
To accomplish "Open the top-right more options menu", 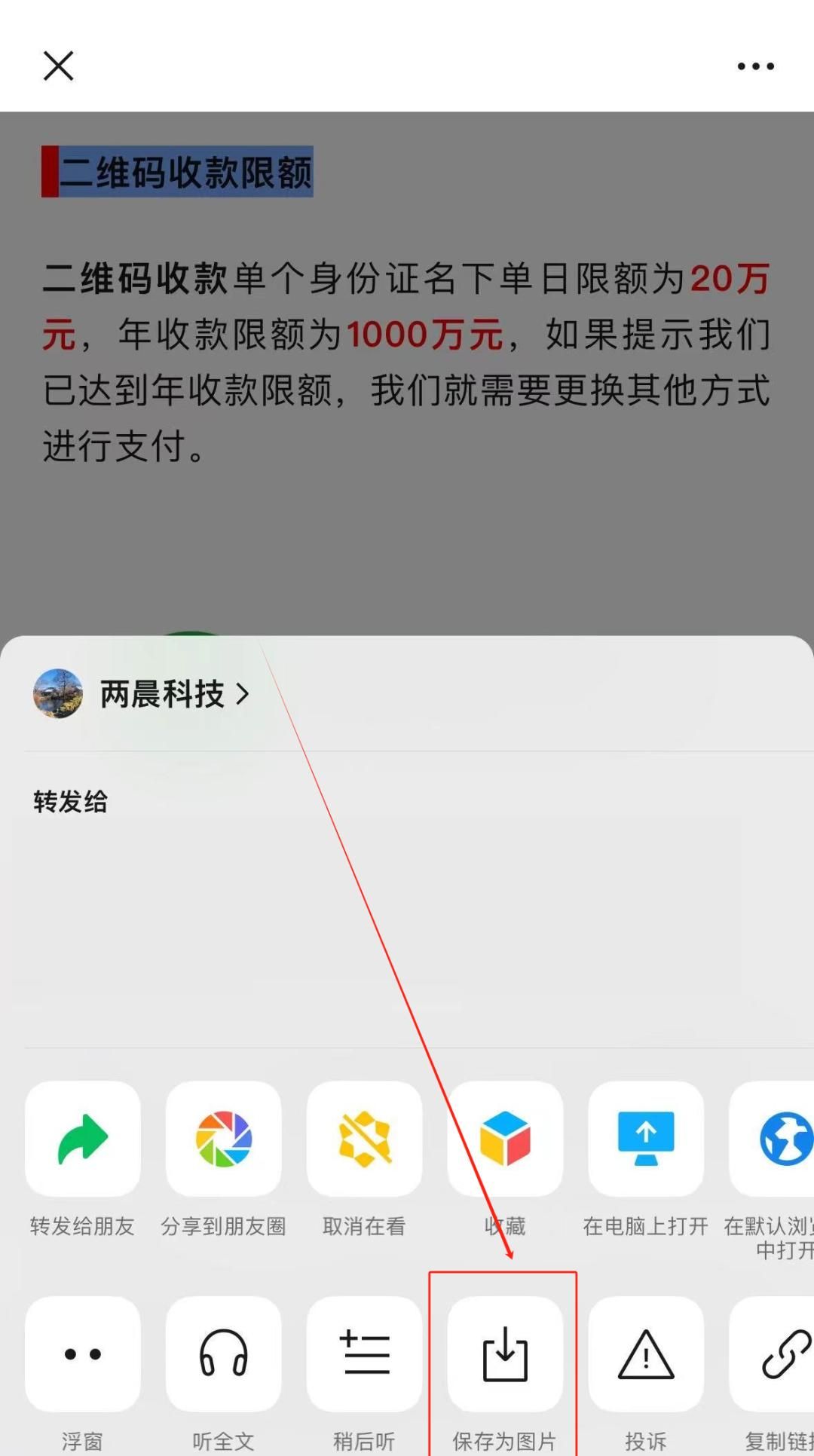I will [755, 66].
